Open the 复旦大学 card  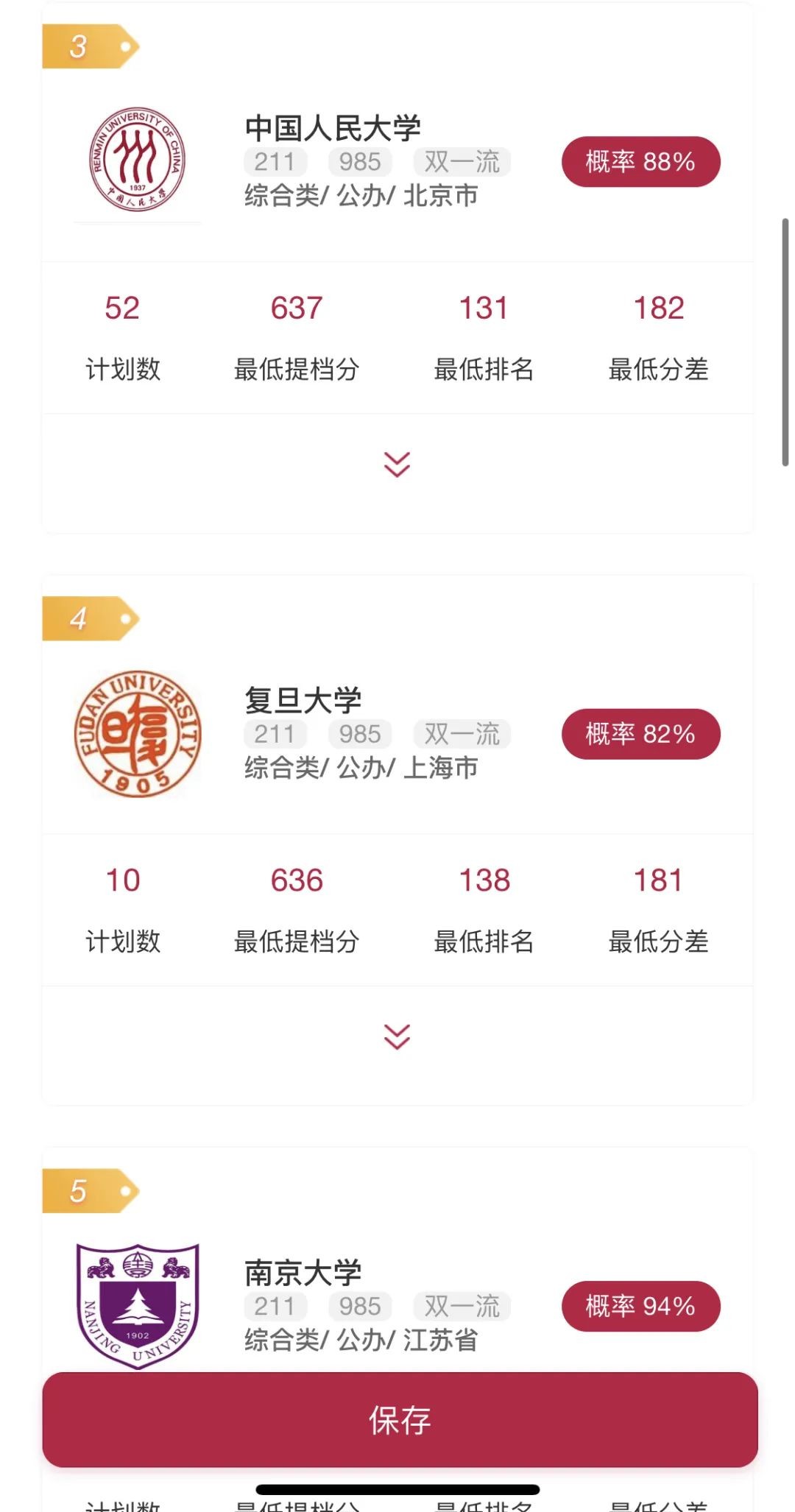[303, 701]
